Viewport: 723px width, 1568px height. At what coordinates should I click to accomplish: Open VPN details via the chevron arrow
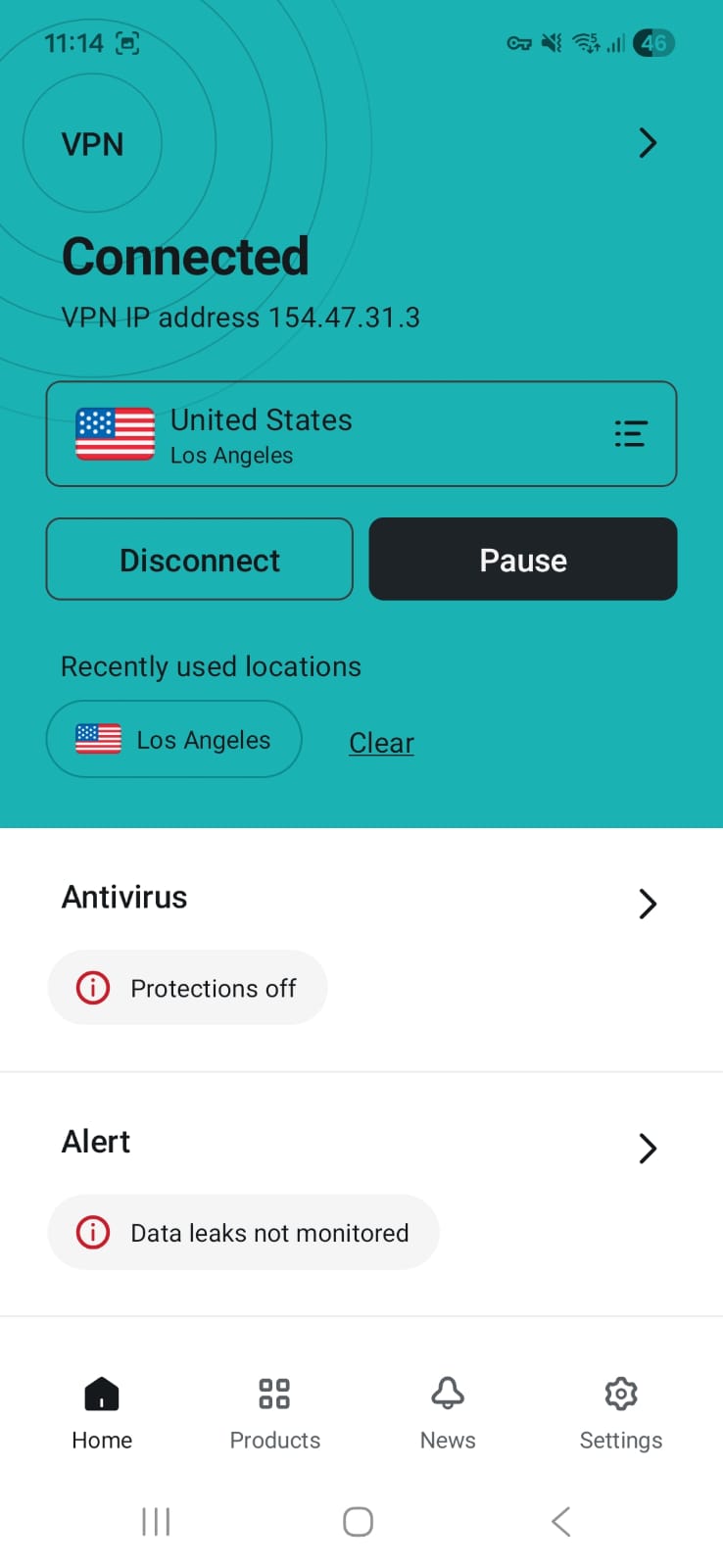647,143
